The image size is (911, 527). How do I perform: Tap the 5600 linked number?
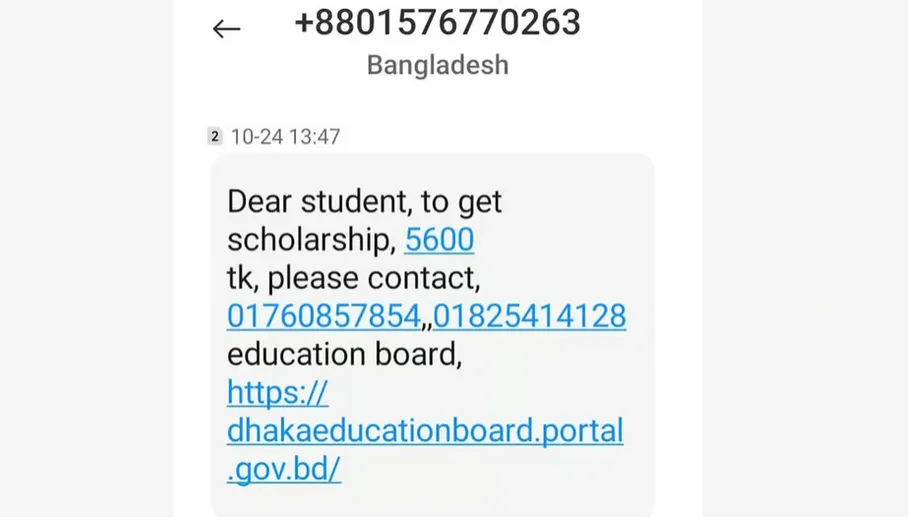(x=439, y=240)
